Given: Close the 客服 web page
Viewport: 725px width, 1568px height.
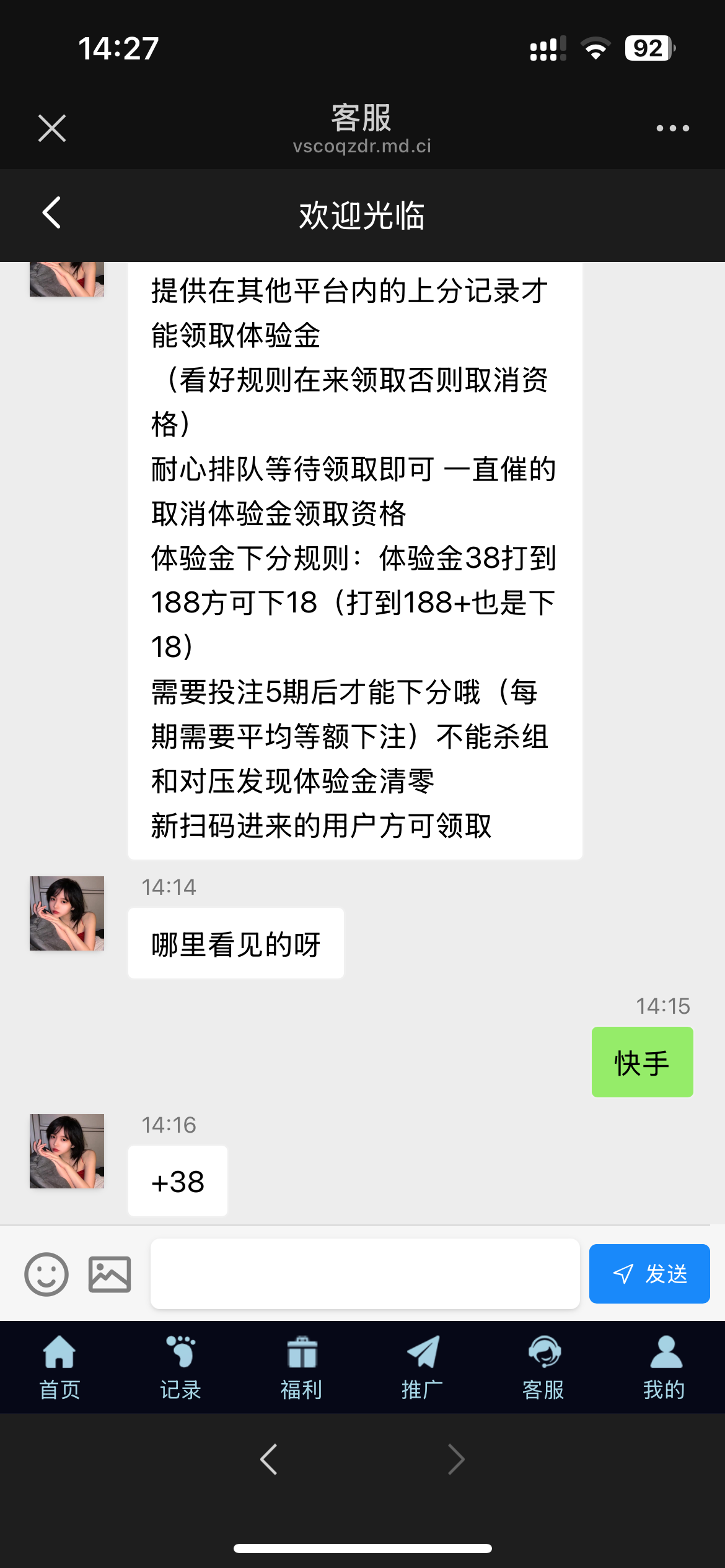Looking at the screenshot, I should (52, 128).
